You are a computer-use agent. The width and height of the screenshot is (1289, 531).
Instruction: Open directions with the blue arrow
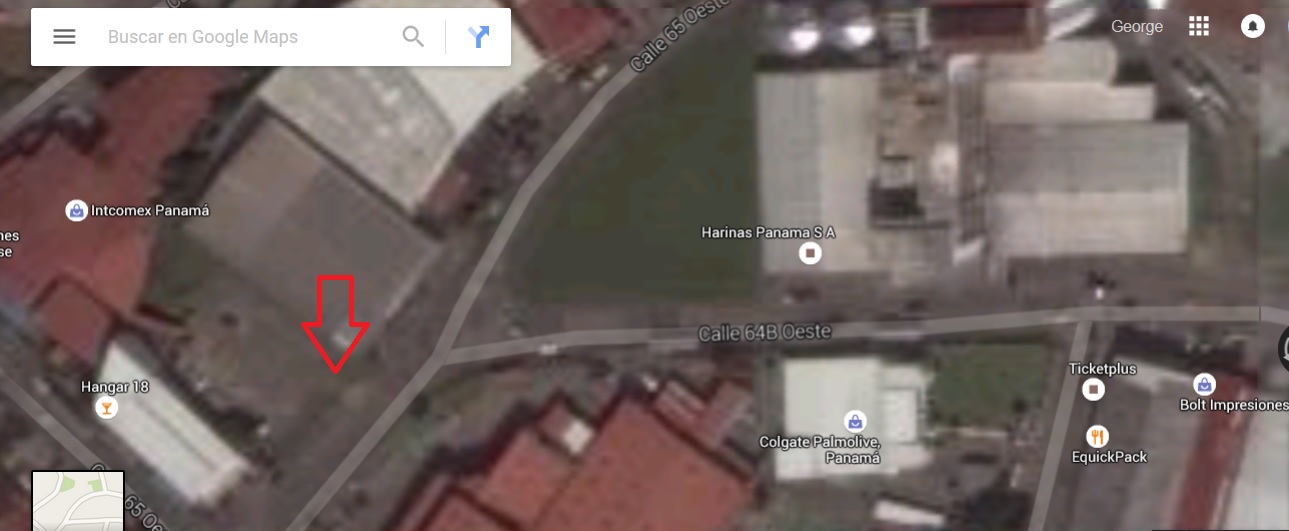click(479, 37)
